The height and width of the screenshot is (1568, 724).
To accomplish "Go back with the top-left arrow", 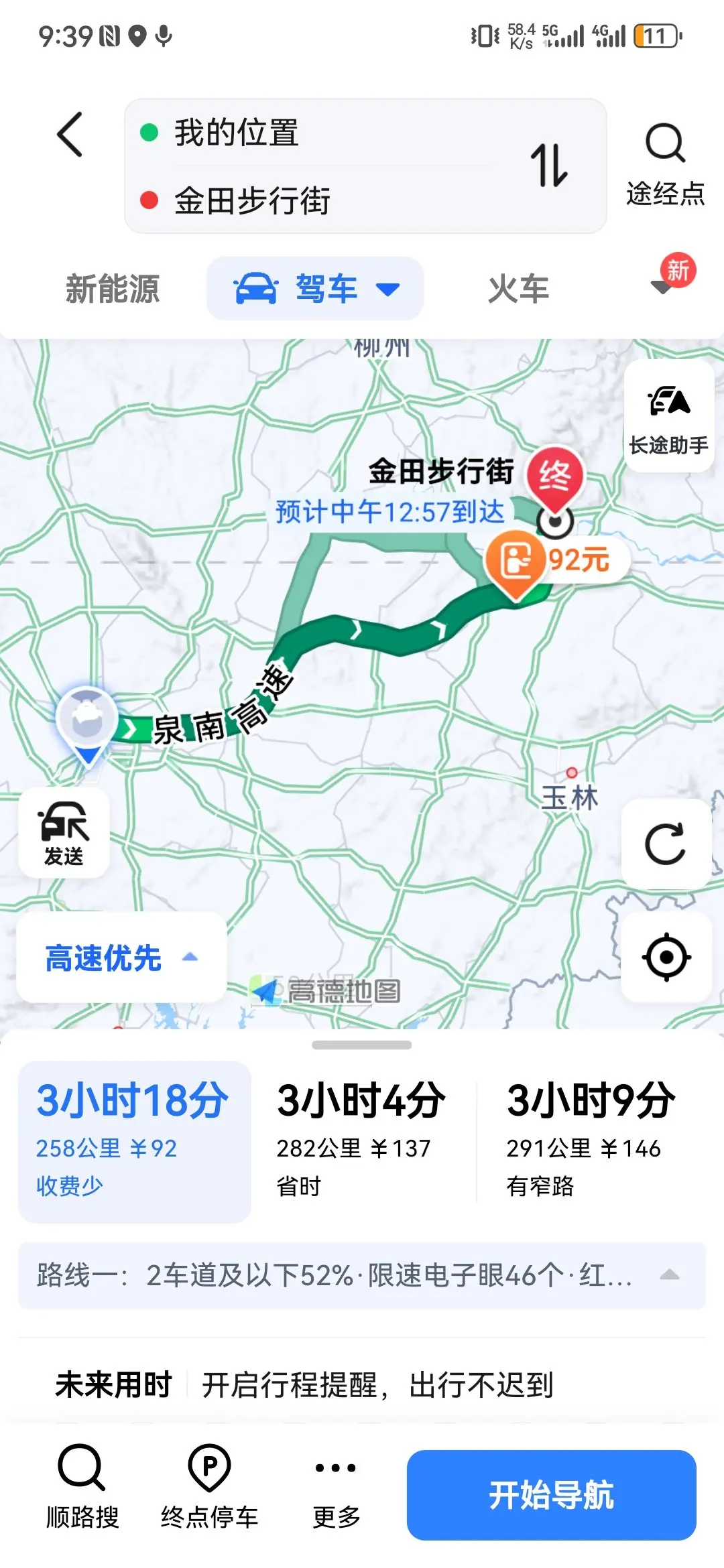I will [x=70, y=135].
